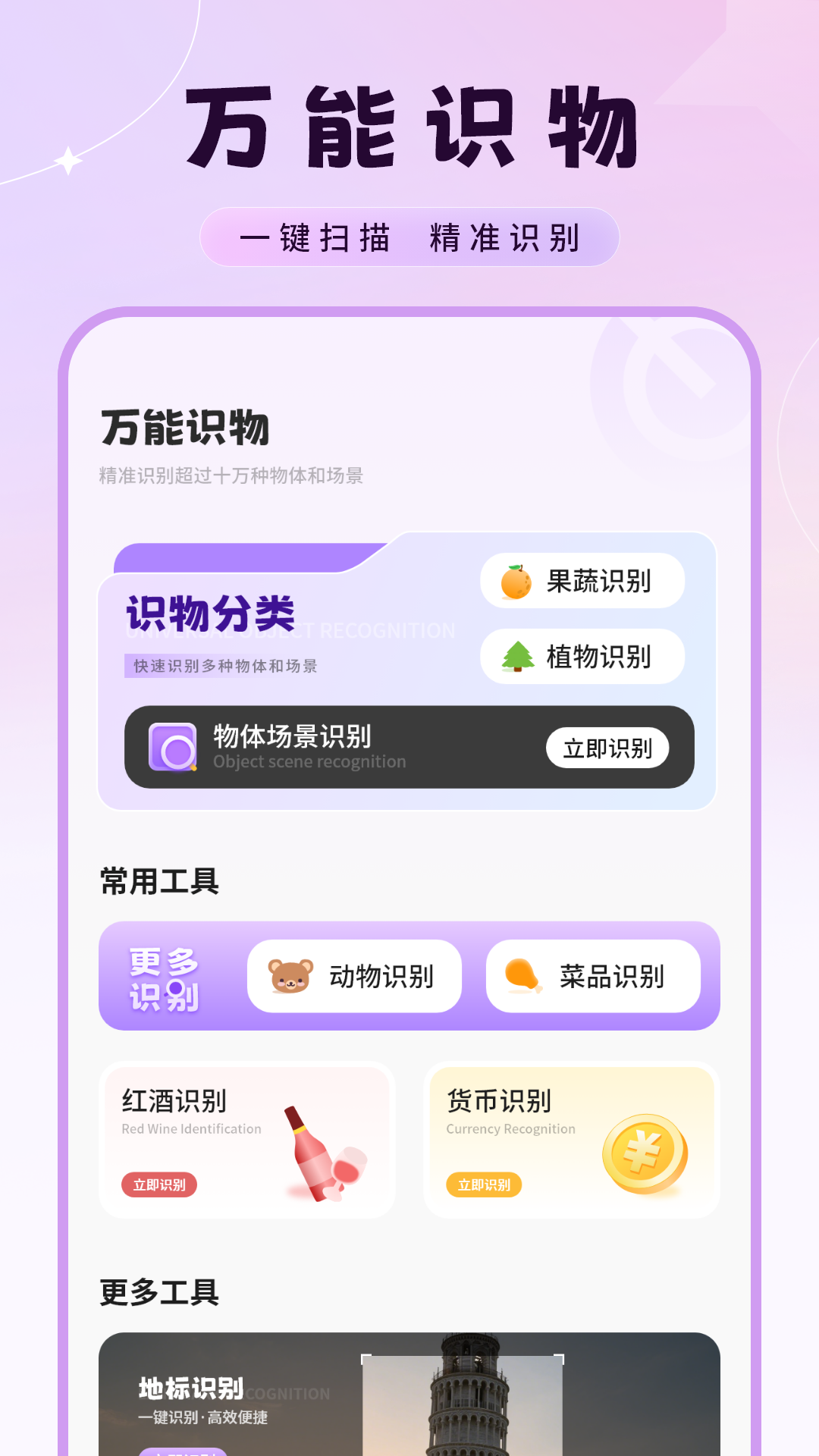The height and width of the screenshot is (1456, 819).
Task: Open 果蔬识别 recognition feature
Action: point(582,580)
